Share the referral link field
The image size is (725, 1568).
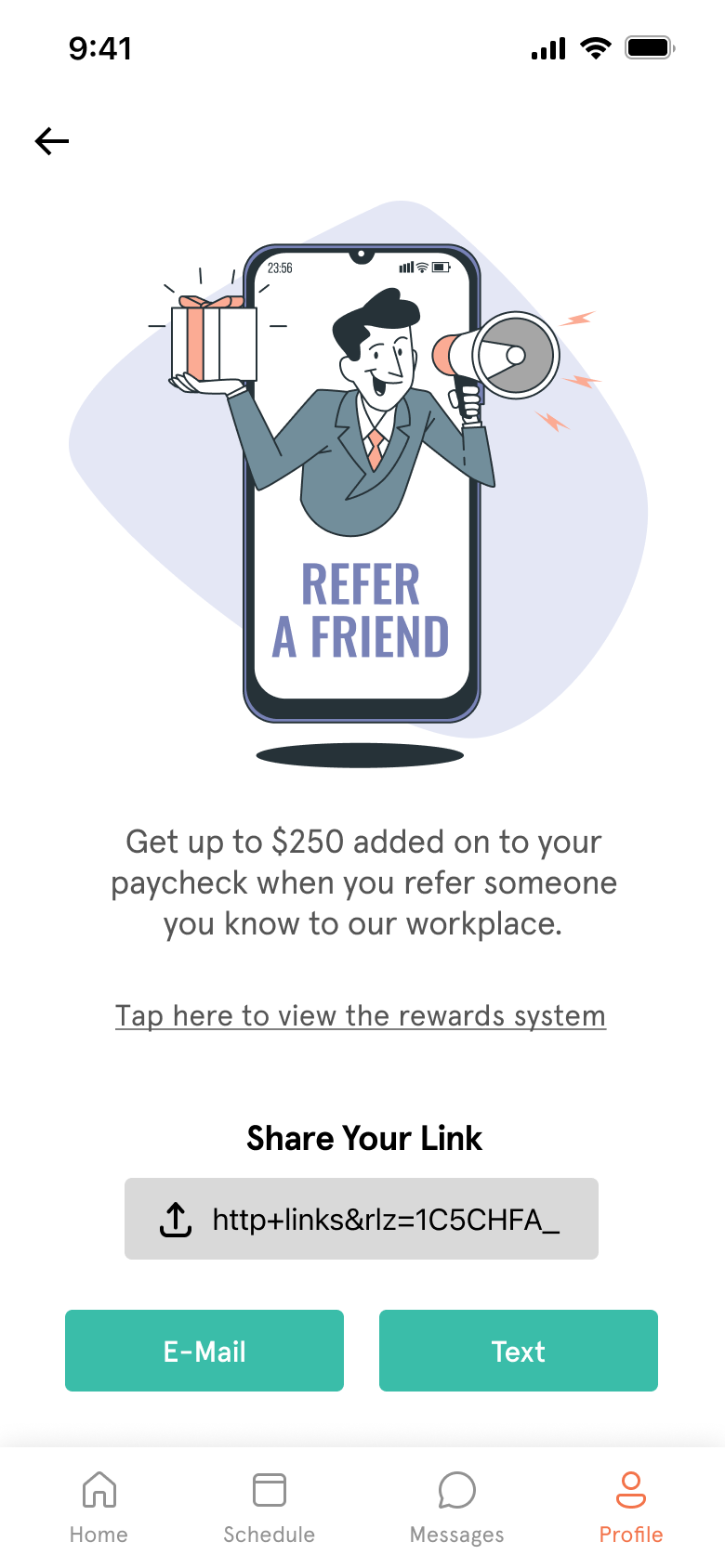click(362, 1219)
